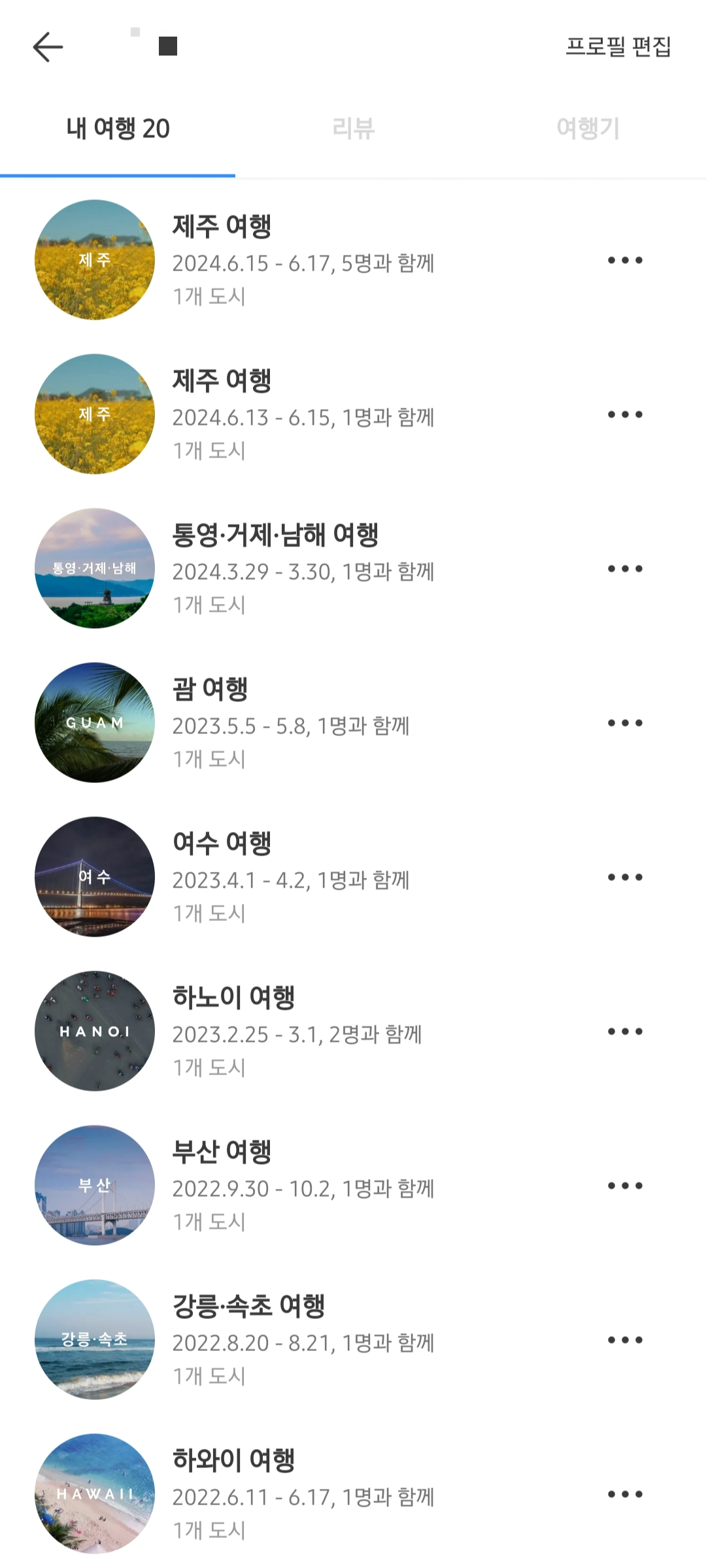Go back using the arrow icon
706x1568 pixels.
click(x=48, y=47)
